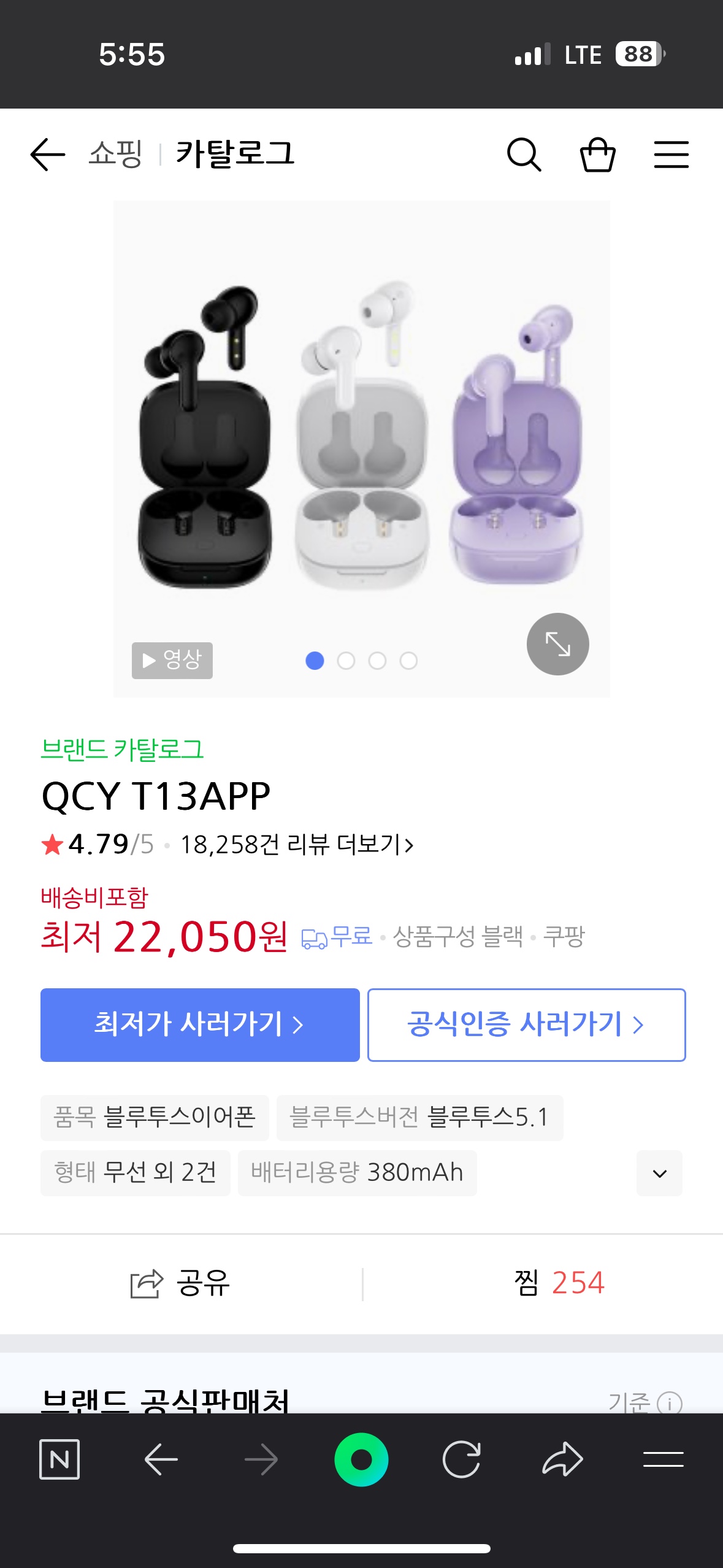Play the 영상 product video

click(x=172, y=660)
